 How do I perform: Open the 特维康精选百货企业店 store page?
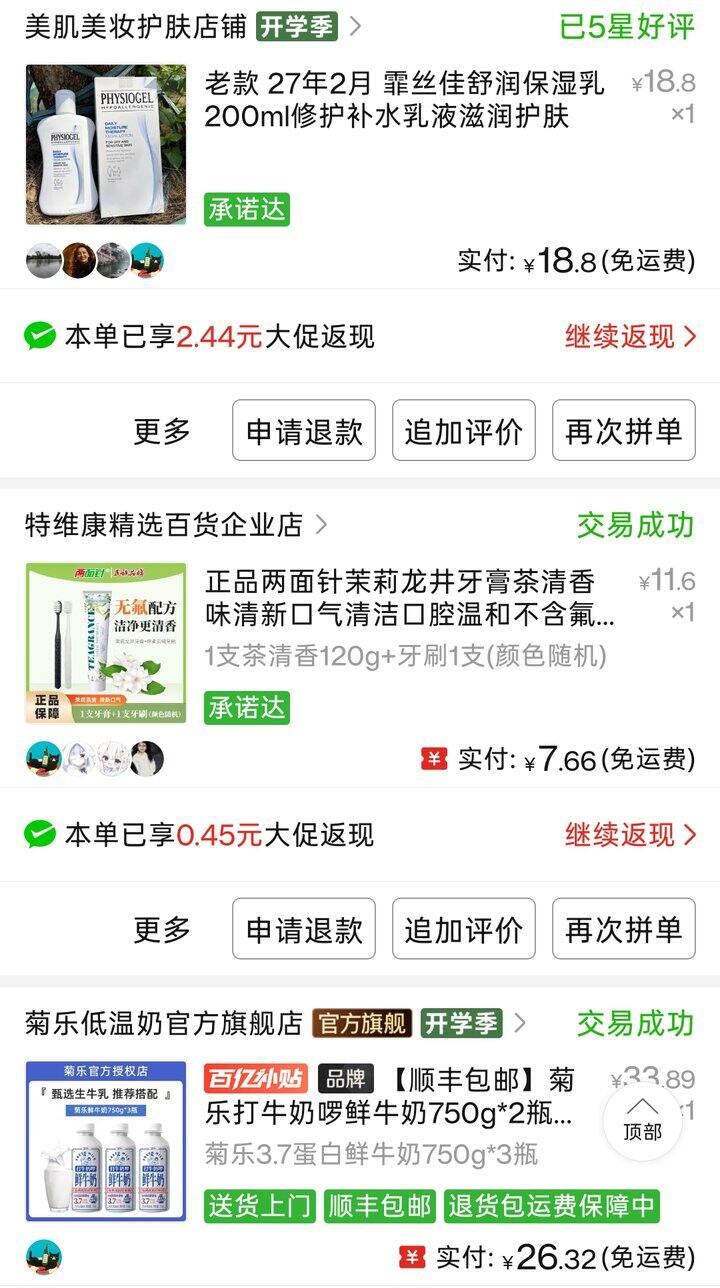[163, 524]
